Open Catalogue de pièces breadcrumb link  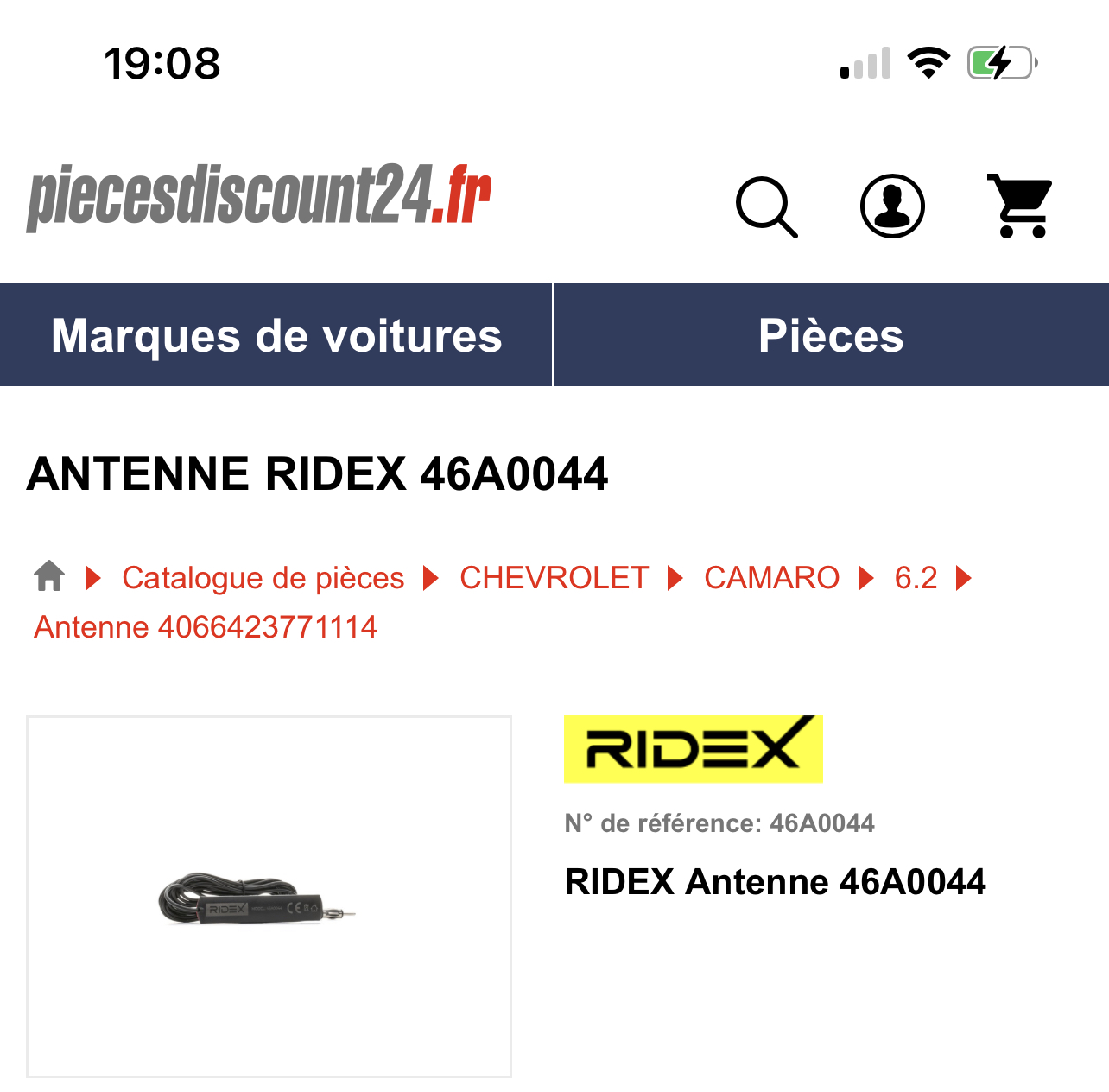(263, 578)
